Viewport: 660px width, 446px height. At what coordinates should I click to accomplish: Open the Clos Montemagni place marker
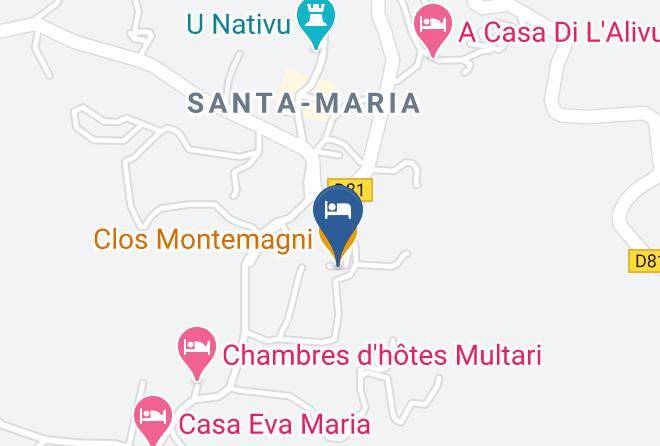[x=197, y=240]
